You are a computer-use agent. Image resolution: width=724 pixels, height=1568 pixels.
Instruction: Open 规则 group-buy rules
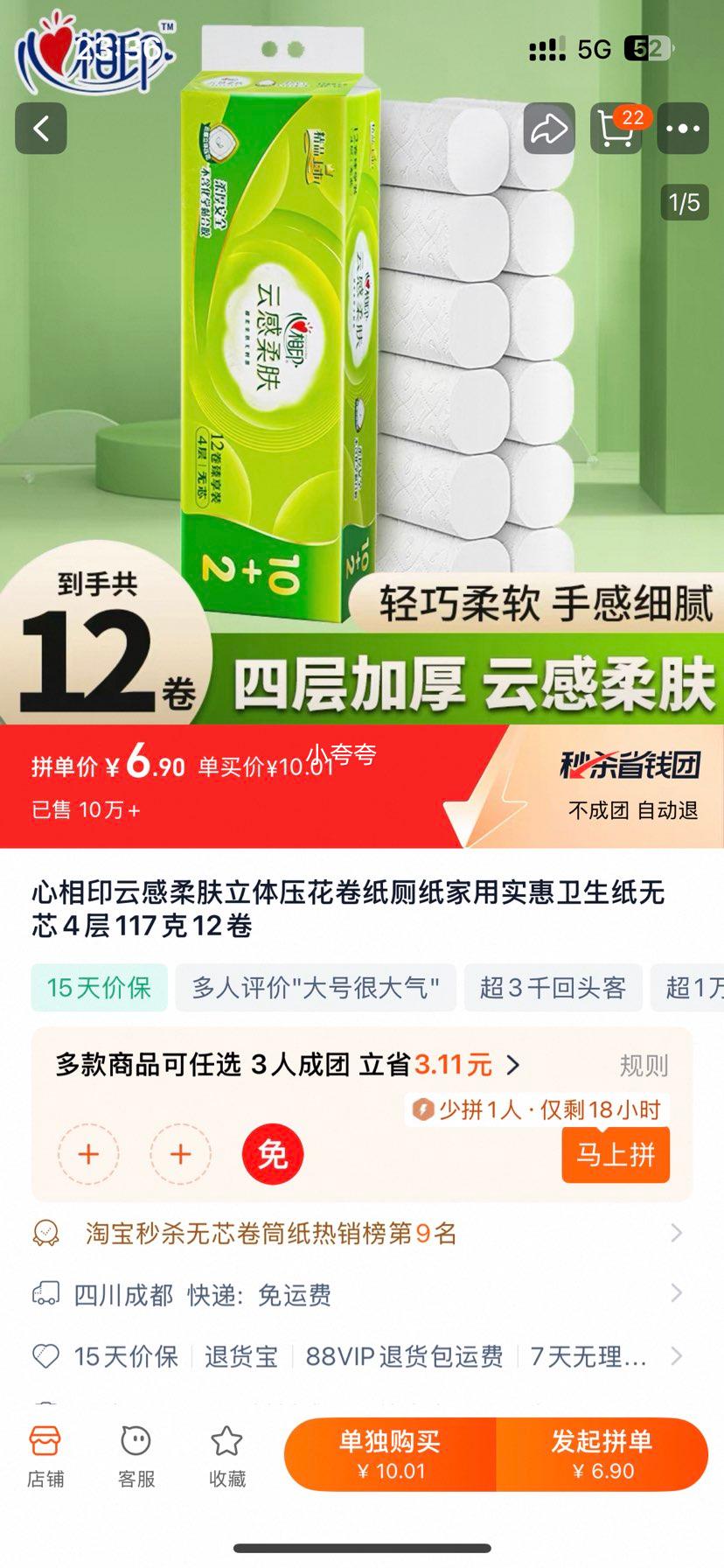[644, 1065]
